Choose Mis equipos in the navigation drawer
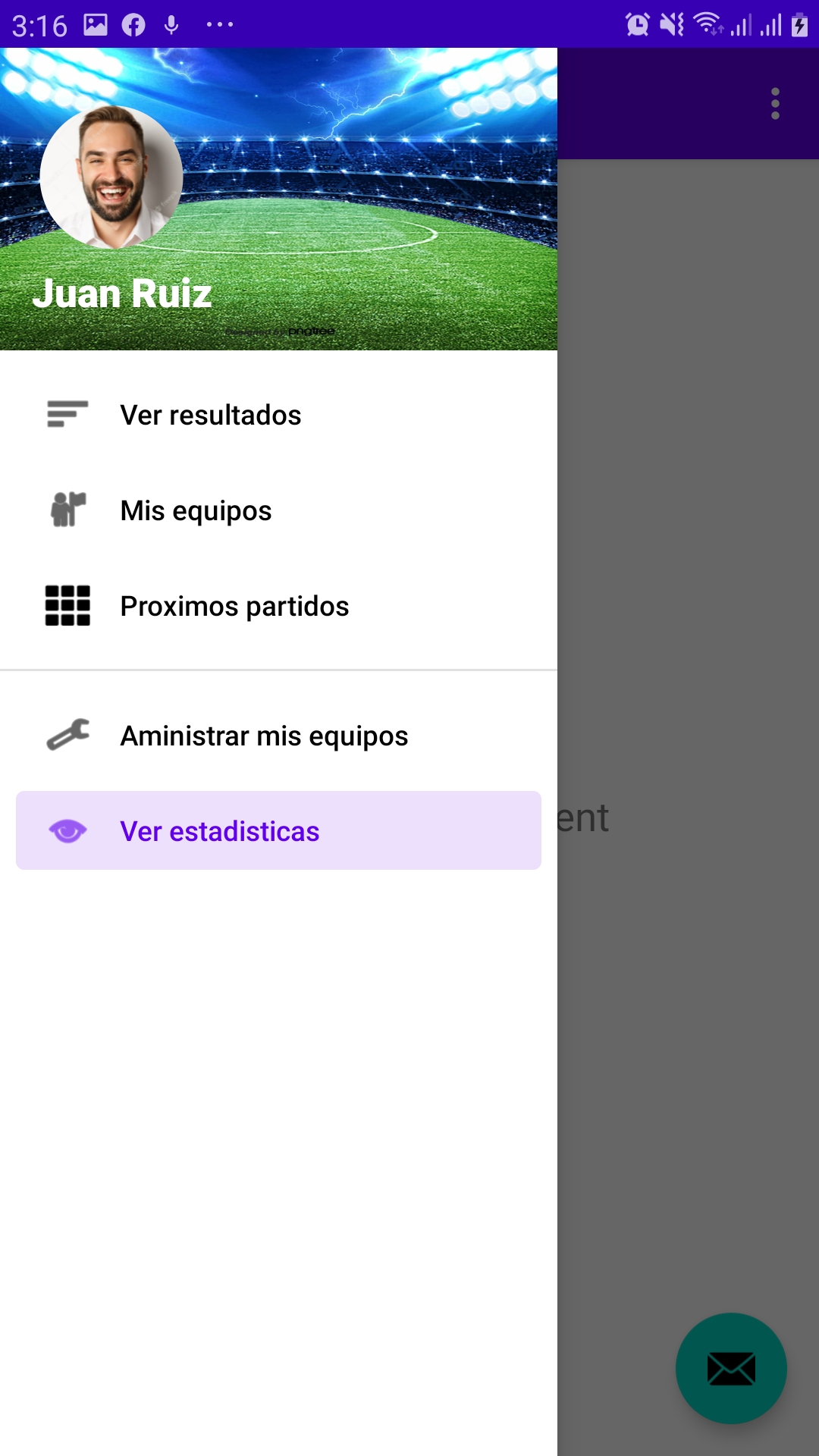 tap(196, 510)
